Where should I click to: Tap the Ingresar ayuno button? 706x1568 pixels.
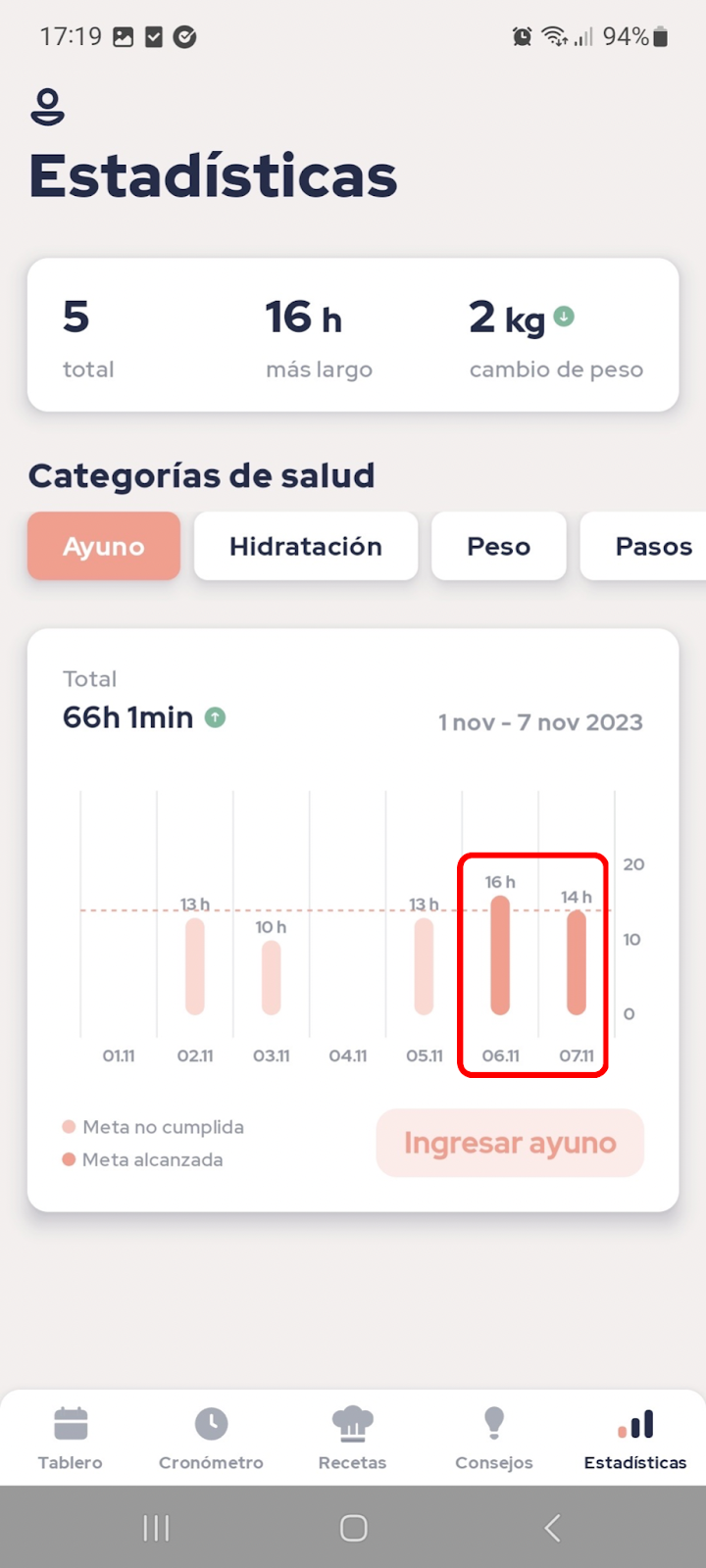510,1143
